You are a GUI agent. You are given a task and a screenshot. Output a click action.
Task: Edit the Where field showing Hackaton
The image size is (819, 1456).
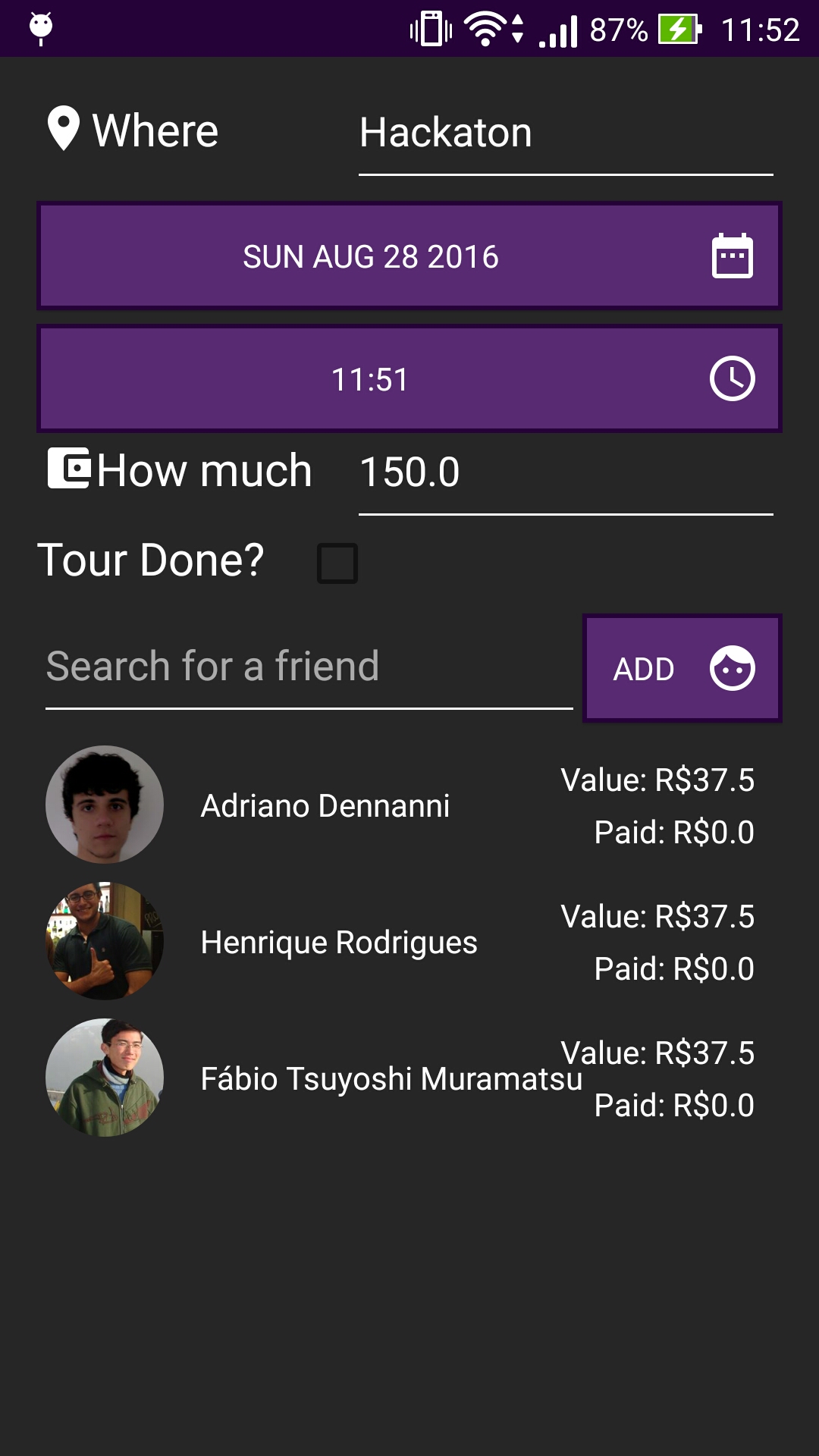coord(565,134)
